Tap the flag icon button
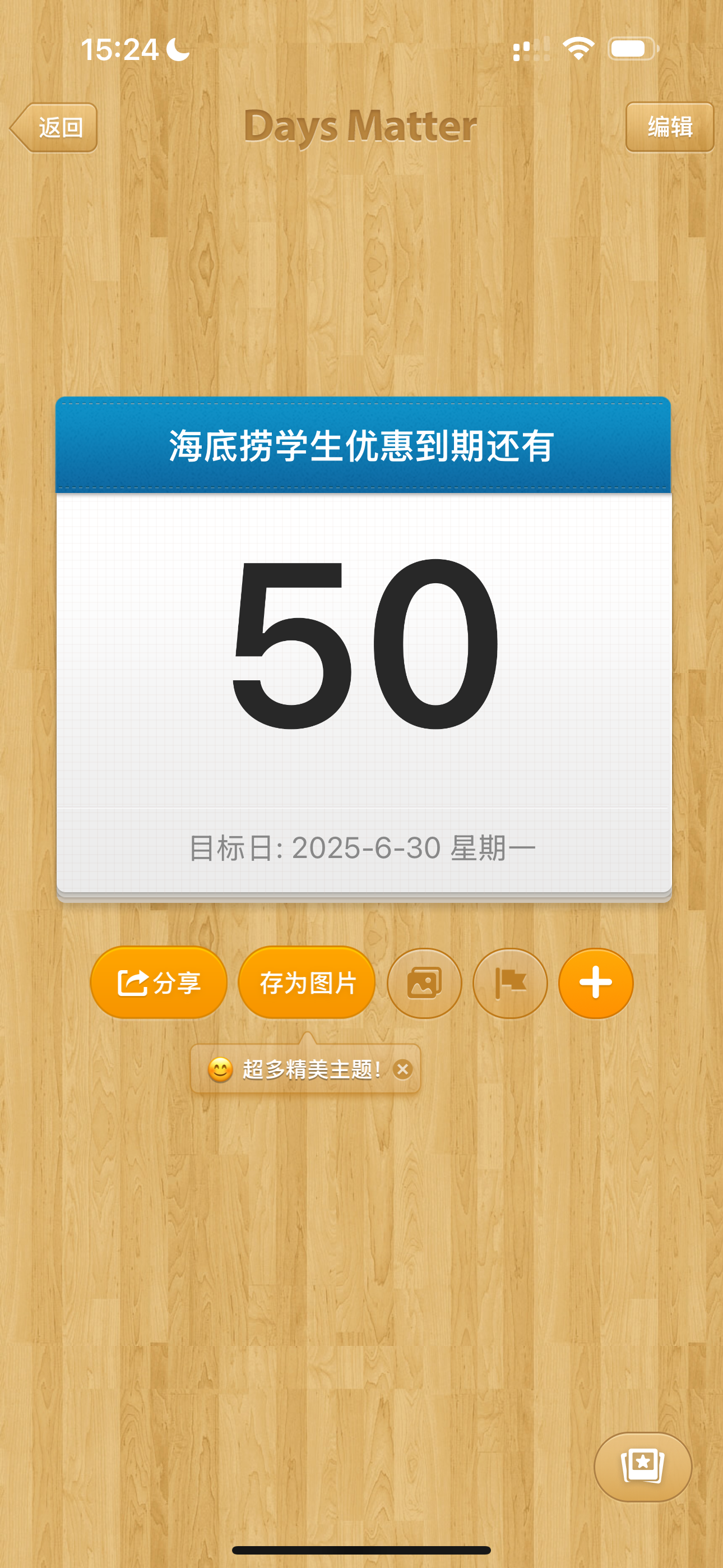The width and height of the screenshot is (723, 1568). [510, 983]
